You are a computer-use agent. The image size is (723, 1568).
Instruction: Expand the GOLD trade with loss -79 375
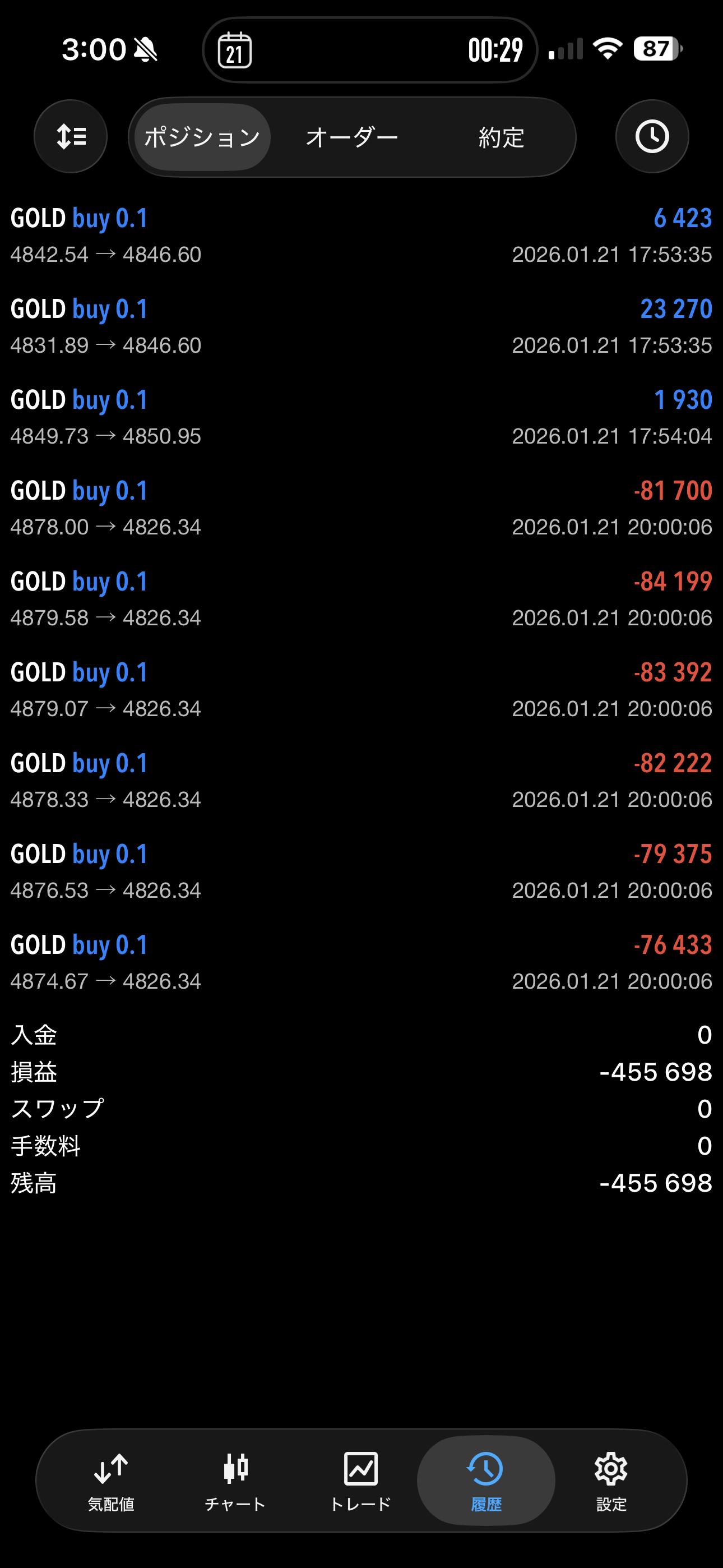pyautogui.click(x=361, y=871)
